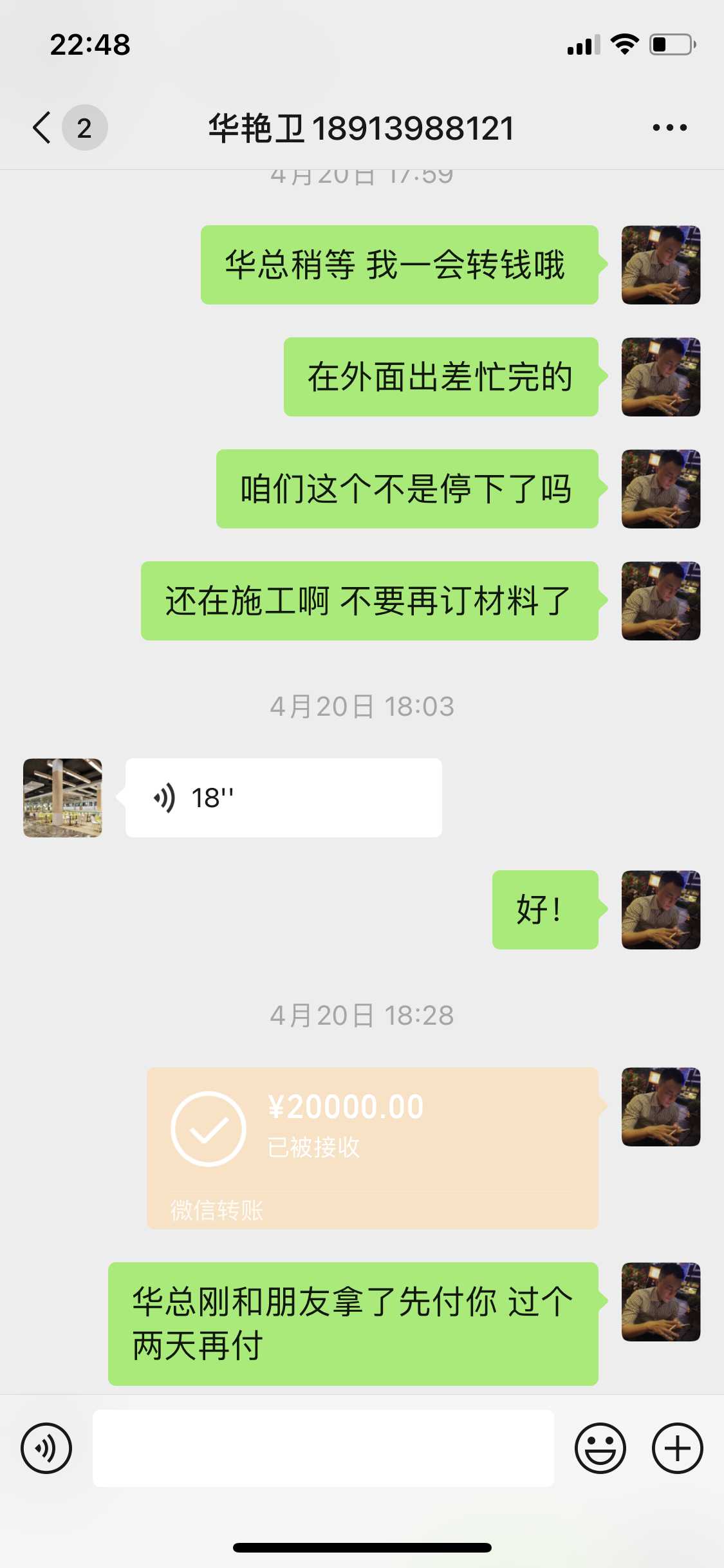Go back to the chat list
Screen dimensions: 724x1568
42,127
